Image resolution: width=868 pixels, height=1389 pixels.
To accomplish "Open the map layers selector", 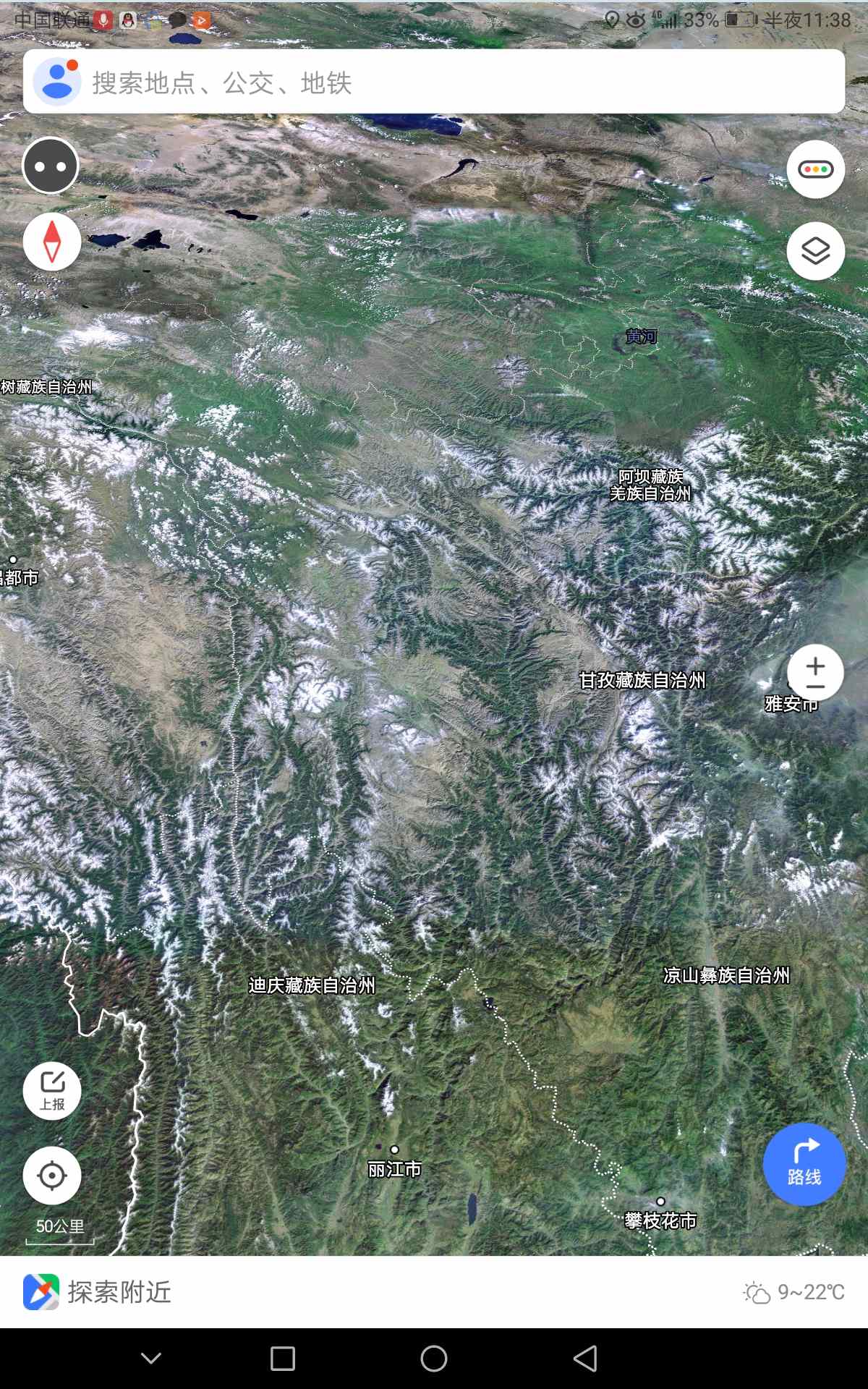I will click(x=815, y=251).
